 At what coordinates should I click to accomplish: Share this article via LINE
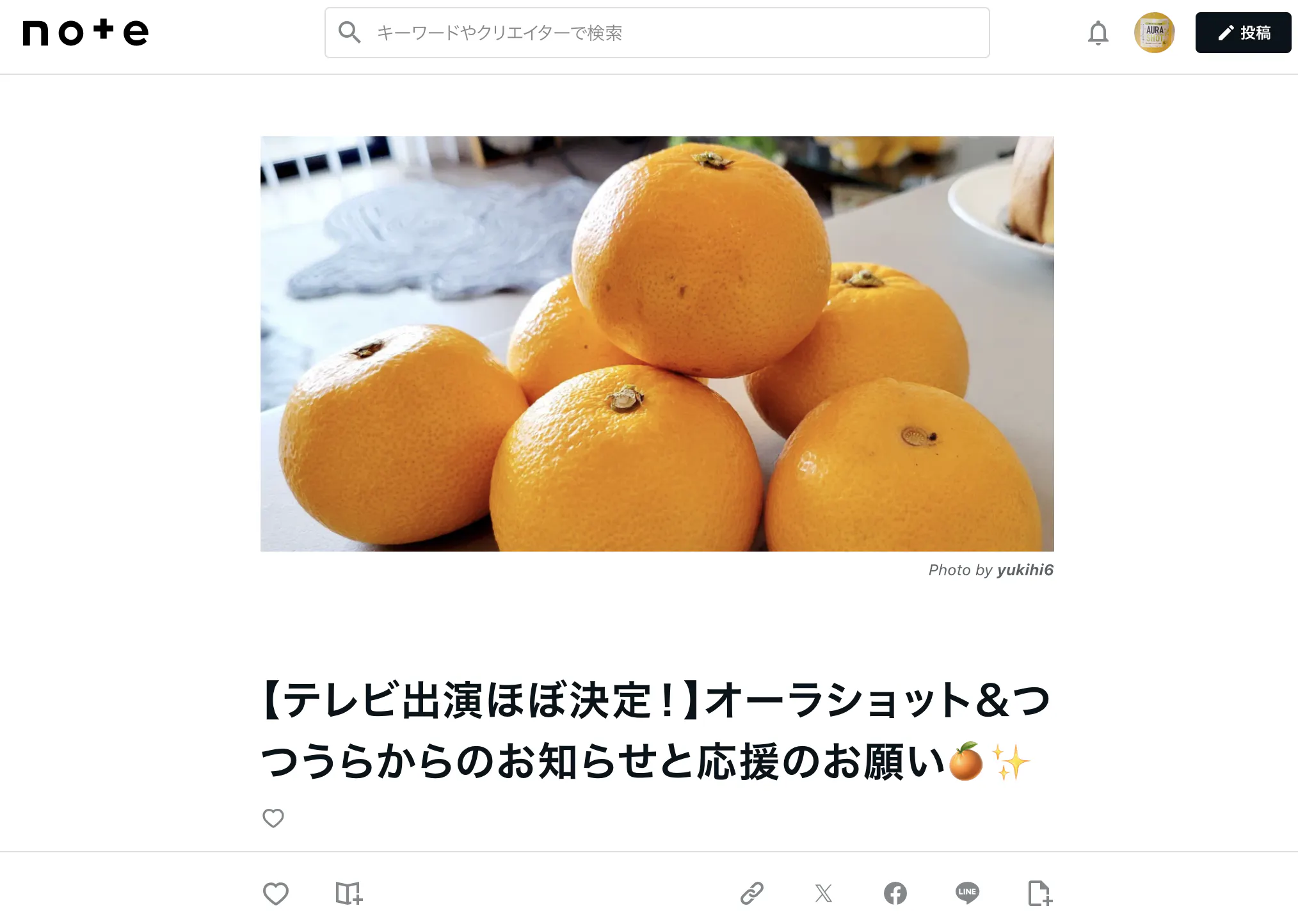coord(967,893)
